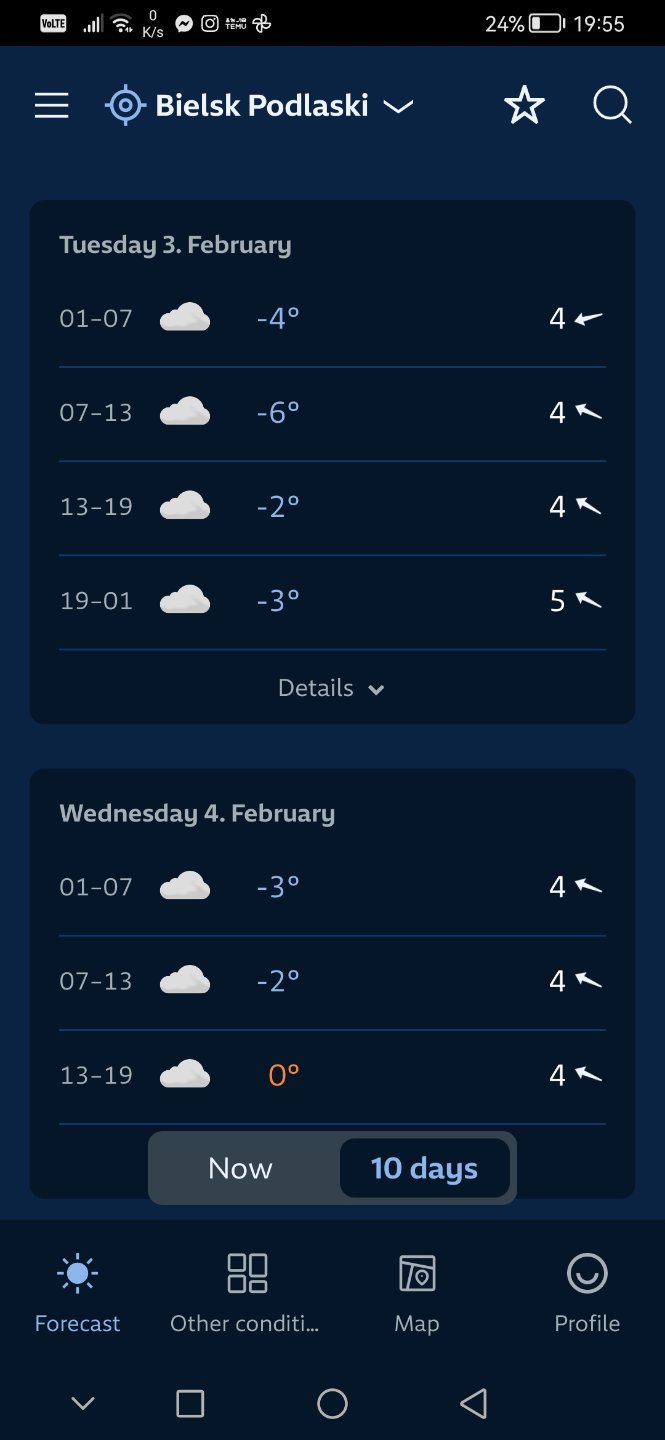
Task: Open the Map tab
Action: (x=416, y=1293)
